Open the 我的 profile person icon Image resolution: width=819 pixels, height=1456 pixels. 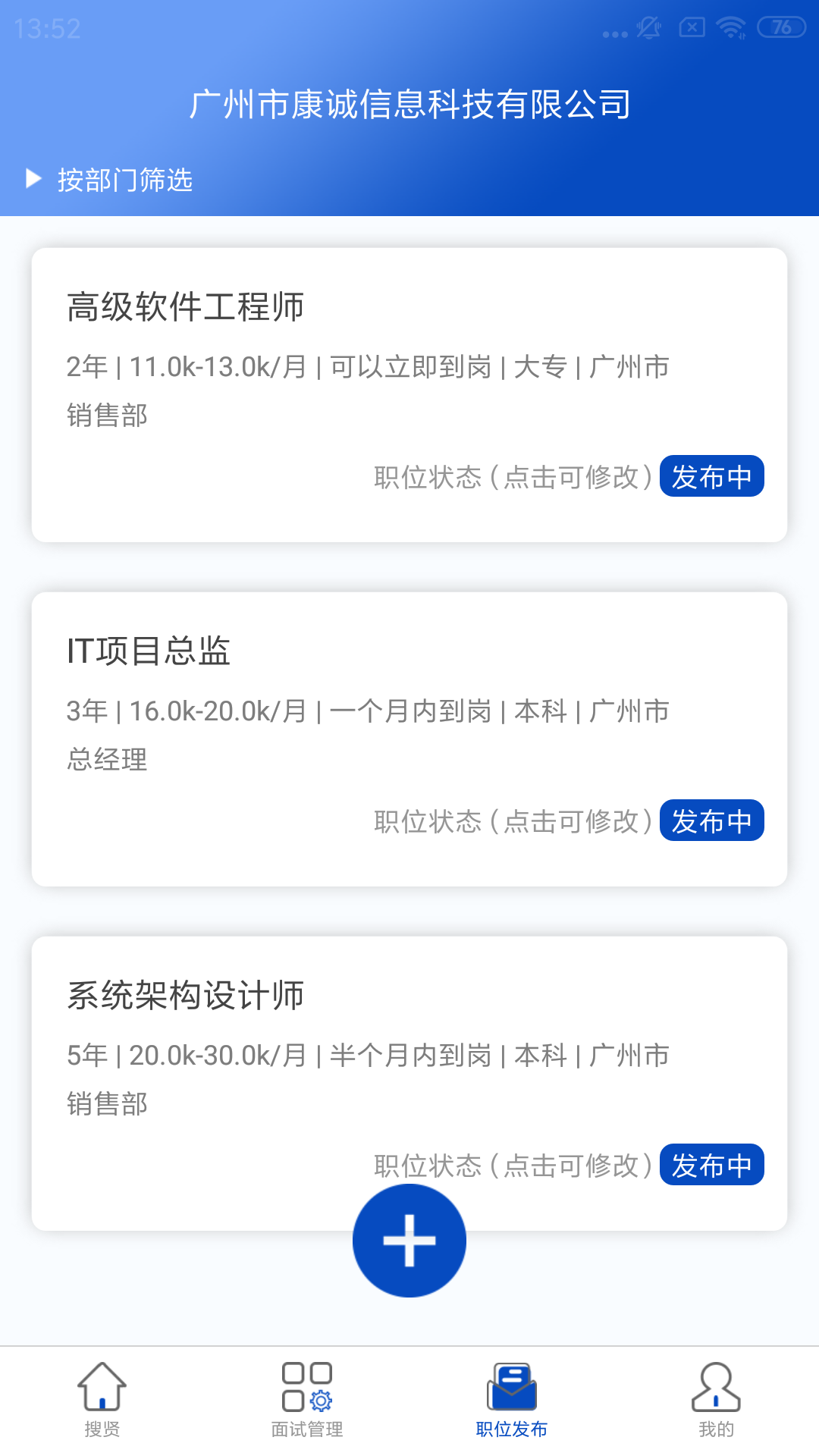[716, 1401]
